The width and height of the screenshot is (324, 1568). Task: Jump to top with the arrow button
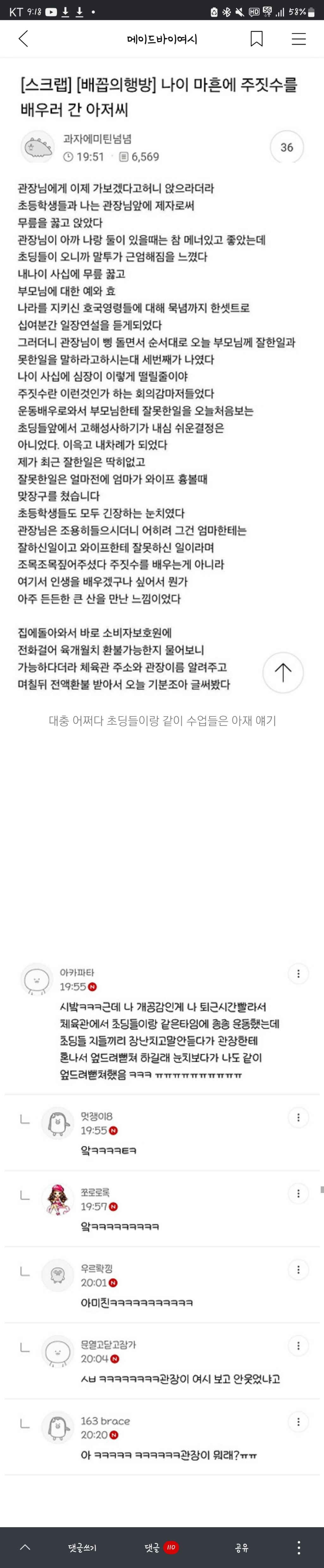click(283, 672)
